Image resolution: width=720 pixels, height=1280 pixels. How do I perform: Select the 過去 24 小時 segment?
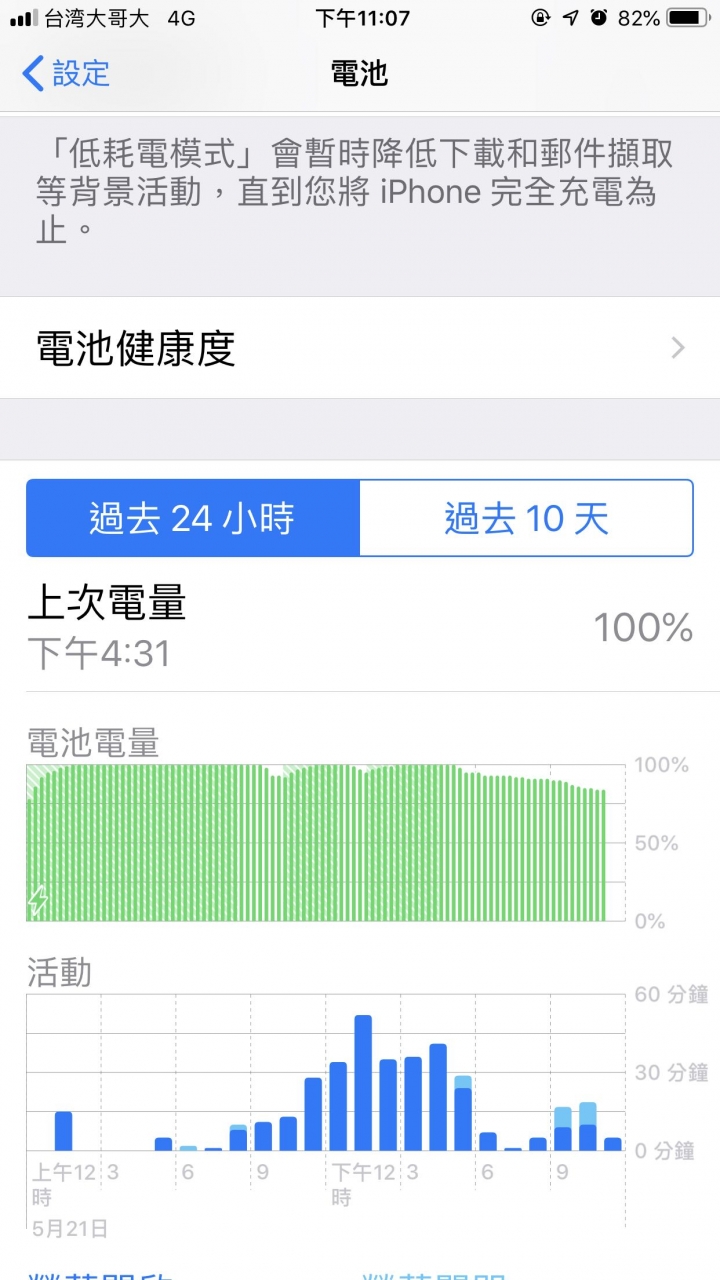193,518
